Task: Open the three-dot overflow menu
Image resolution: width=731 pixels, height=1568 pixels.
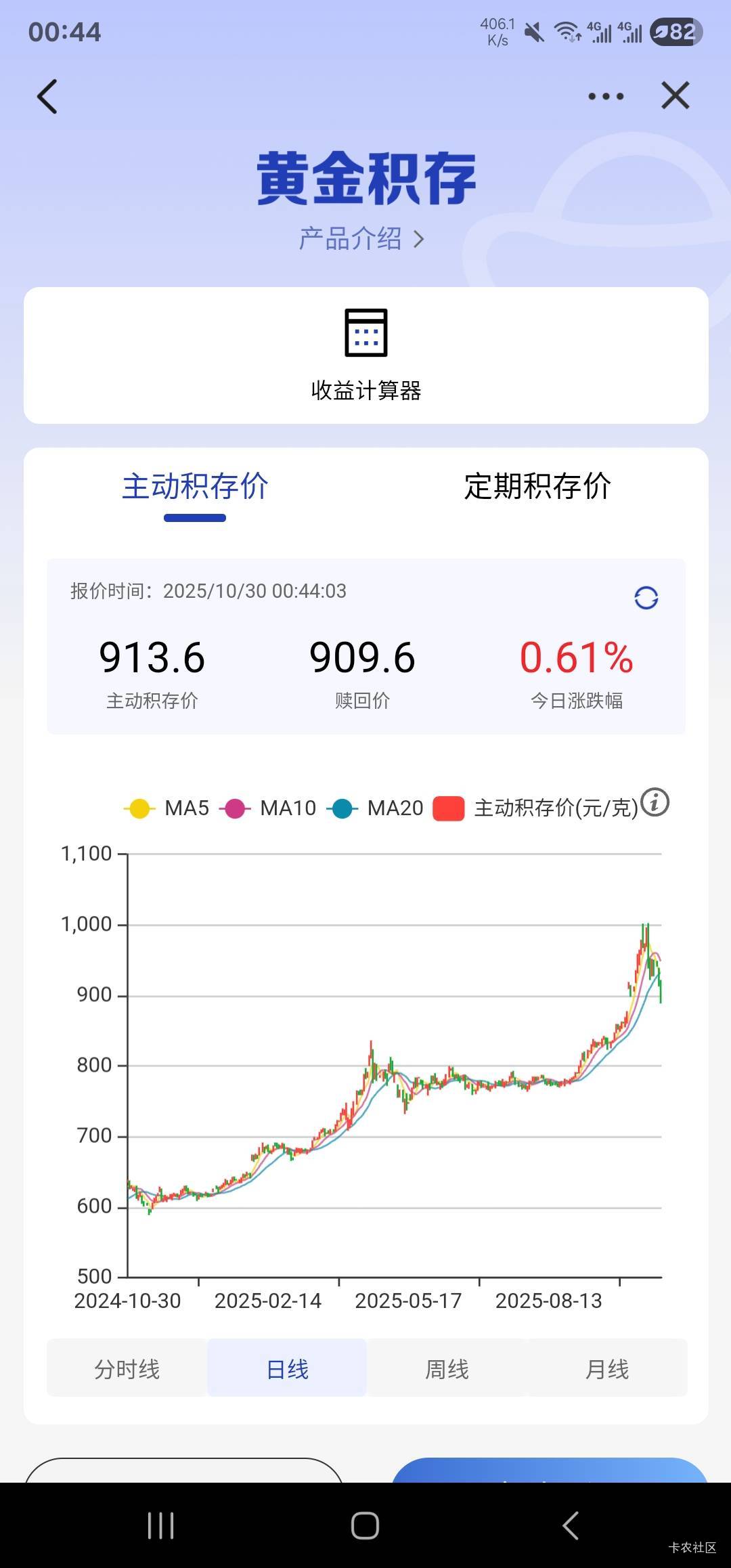Action: [x=606, y=96]
